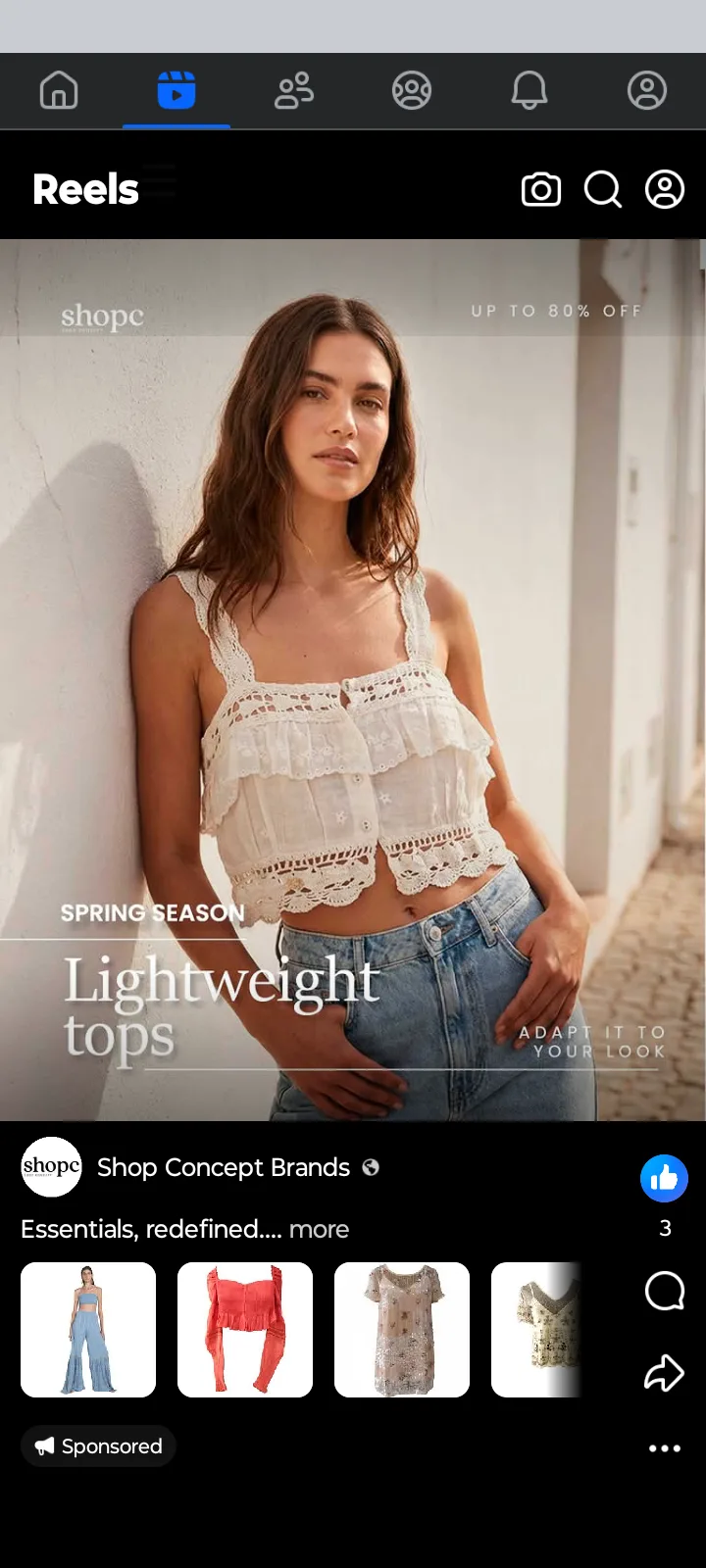Switch to the Friends tab
706x1568 pixels.
point(294,91)
